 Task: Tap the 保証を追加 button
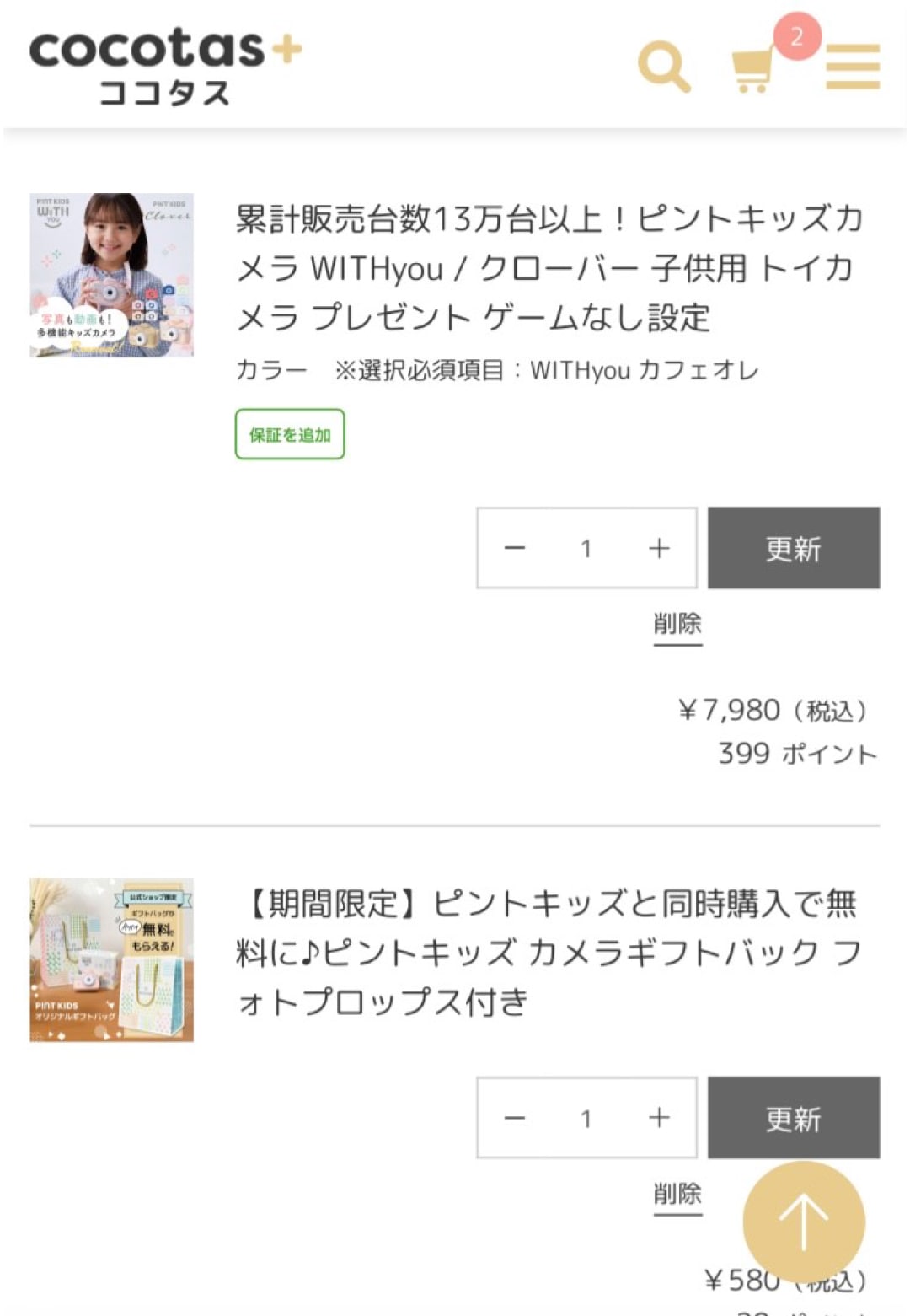(290, 434)
